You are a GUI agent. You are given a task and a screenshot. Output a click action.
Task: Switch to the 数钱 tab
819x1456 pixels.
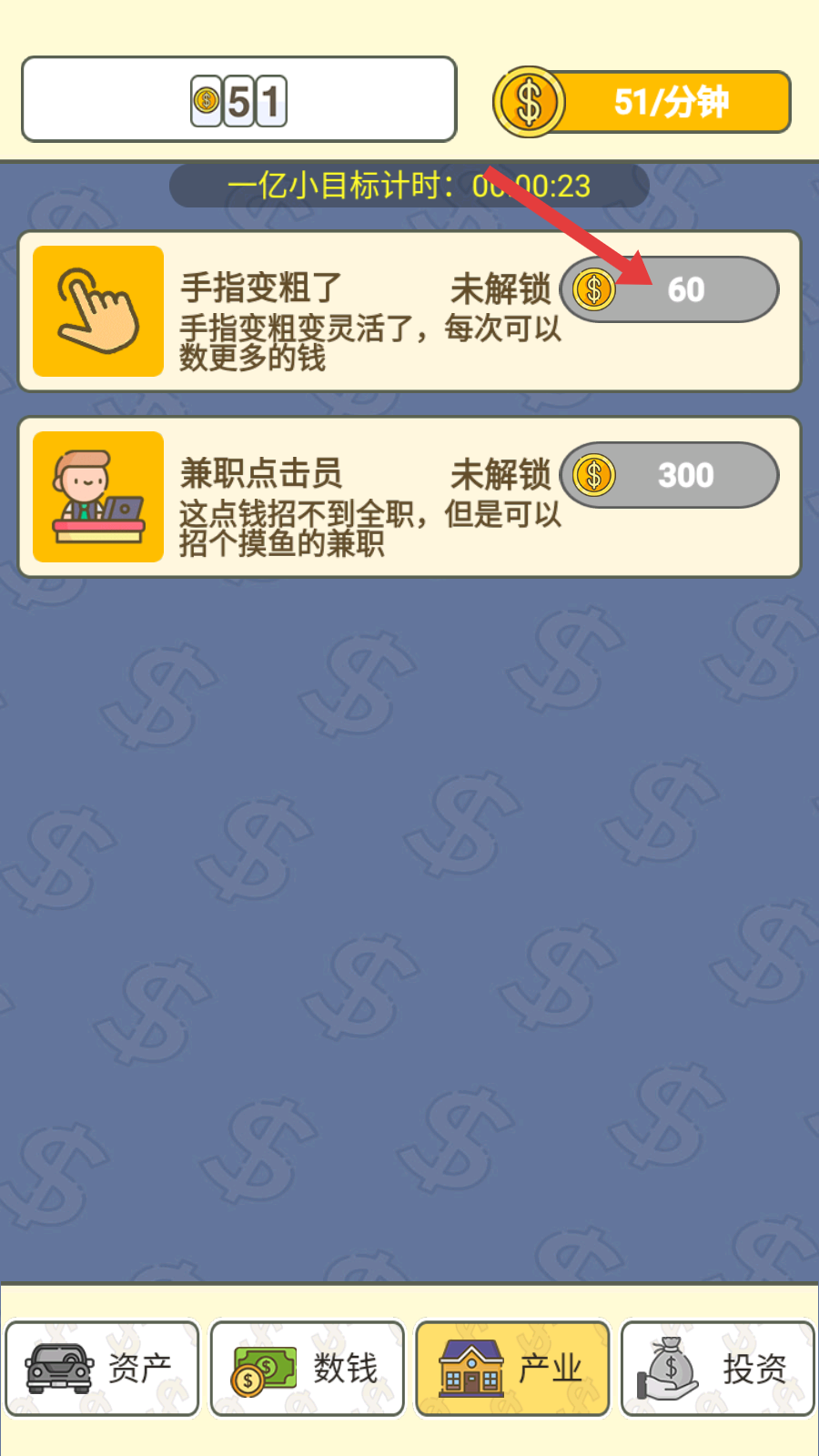click(x=308, y=1369)
